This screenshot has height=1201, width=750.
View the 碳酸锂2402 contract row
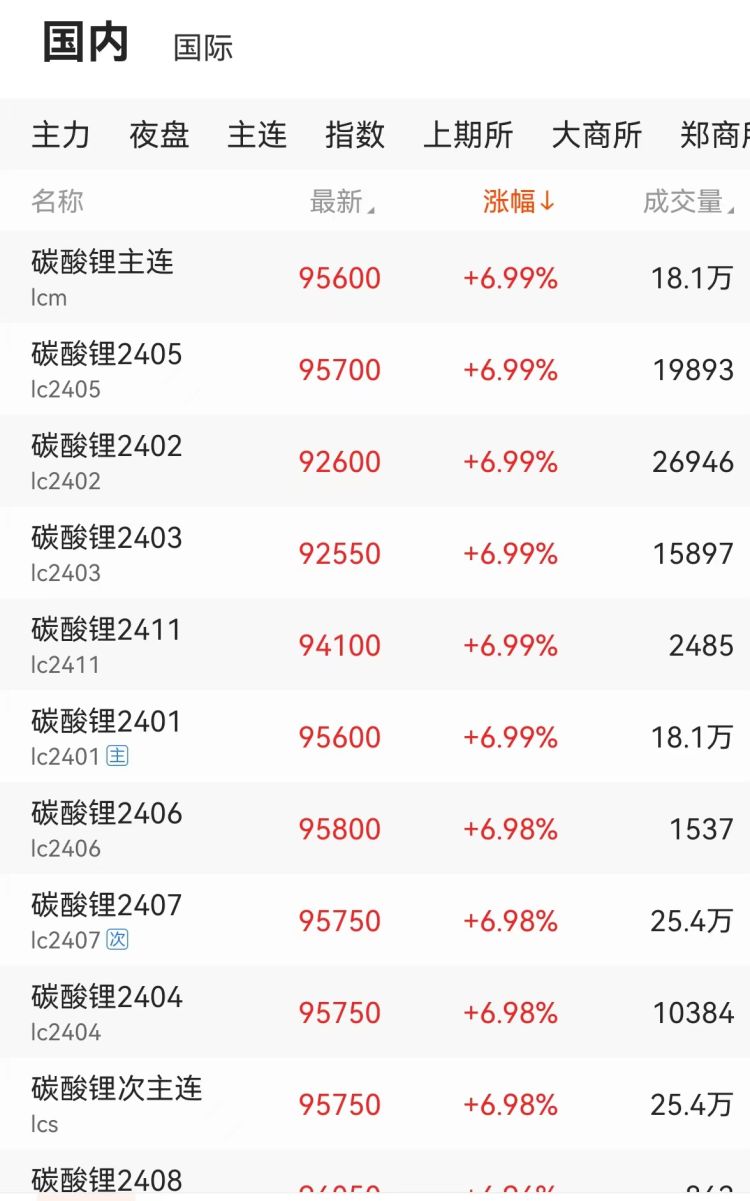tap(375, 461)
